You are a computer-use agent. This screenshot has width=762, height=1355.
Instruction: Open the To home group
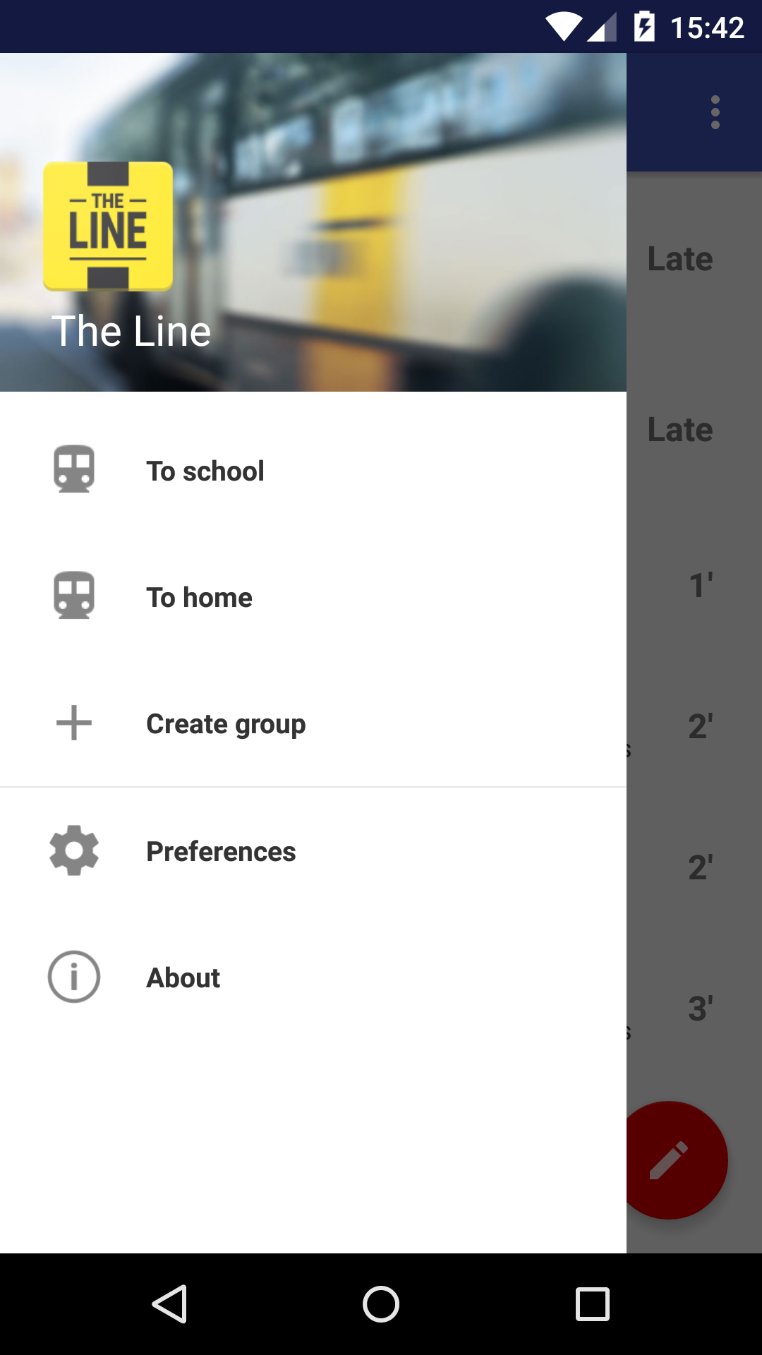coord(313,597)
